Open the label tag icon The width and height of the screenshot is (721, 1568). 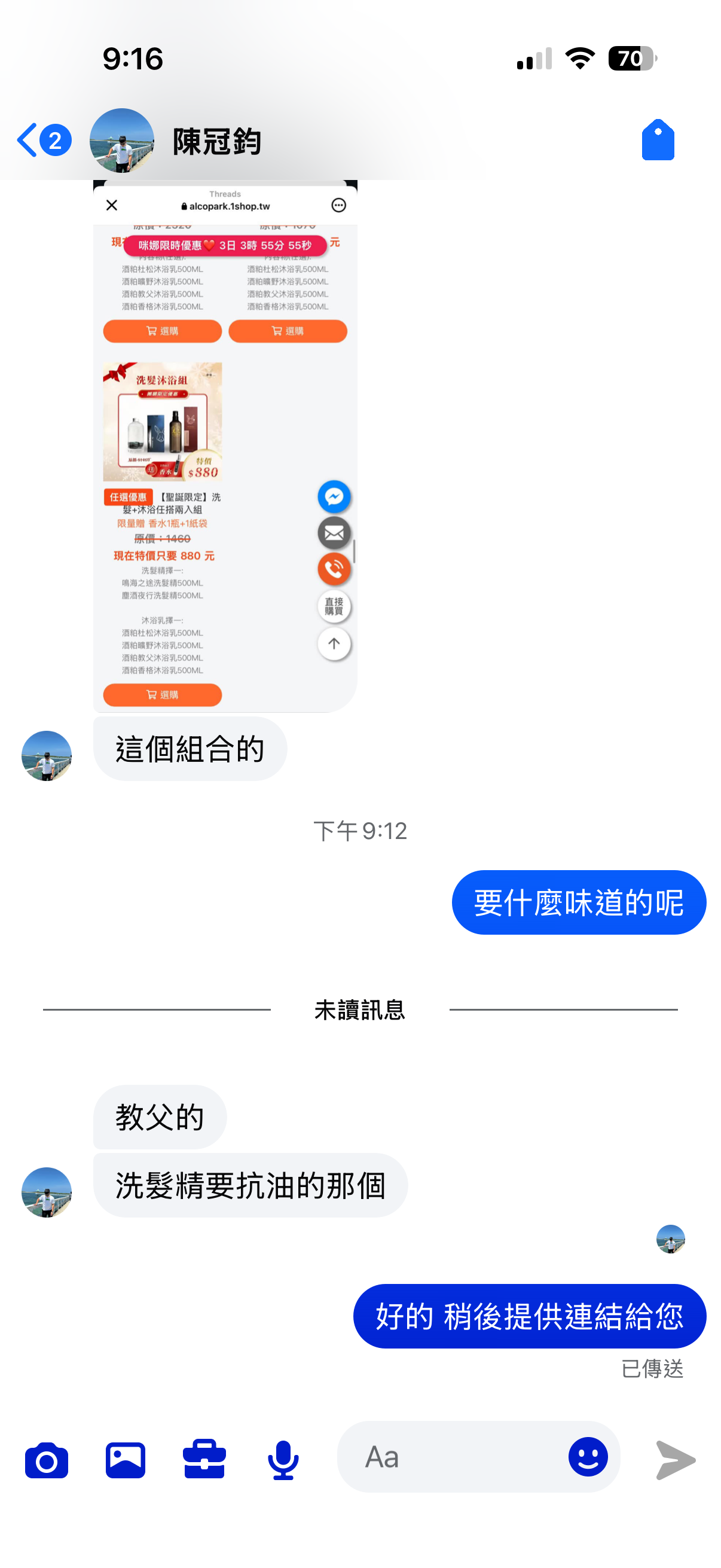pyautogui.click(x=657, y=140)
